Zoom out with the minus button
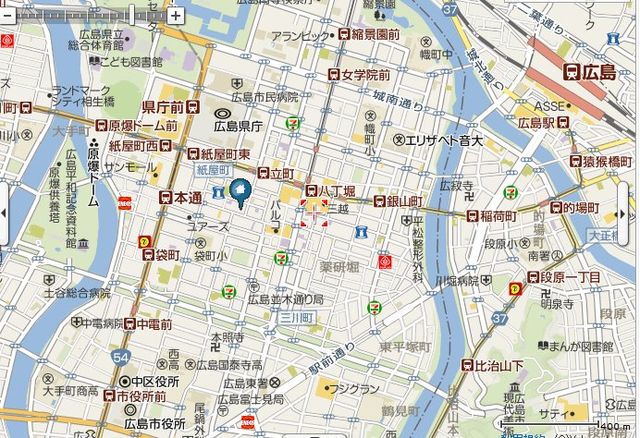 coord(5,15)
